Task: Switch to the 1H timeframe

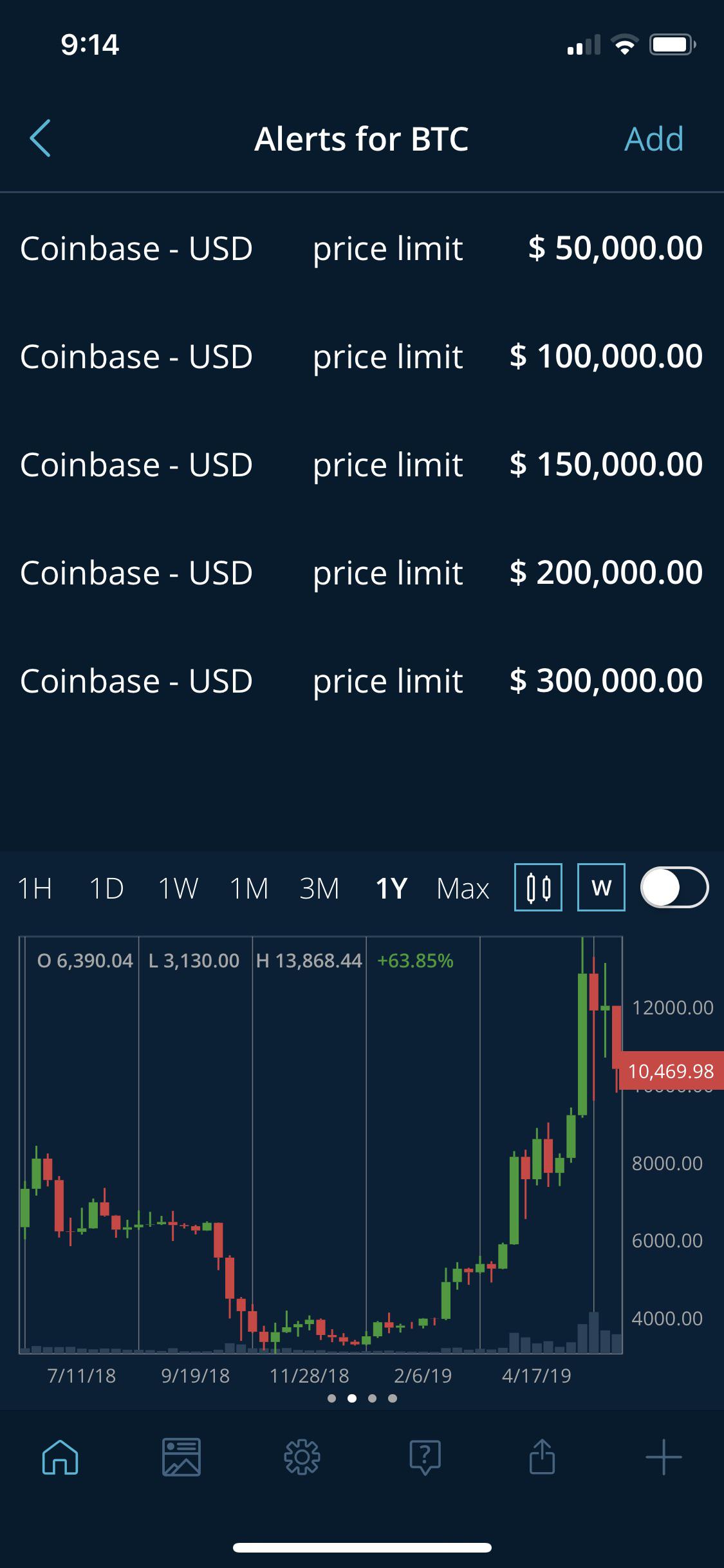Action: point(37,888)
